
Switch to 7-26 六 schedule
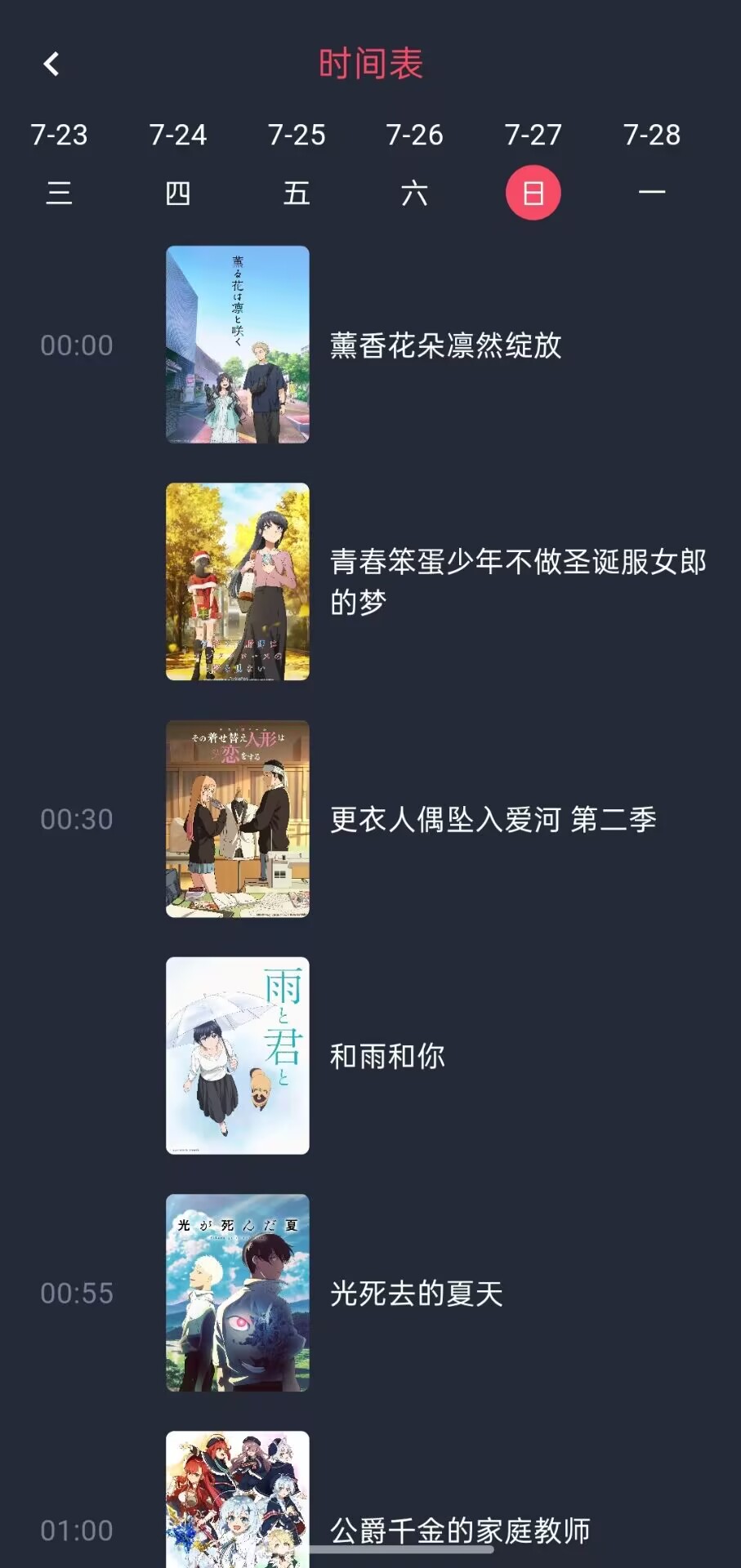coord(414,164)
